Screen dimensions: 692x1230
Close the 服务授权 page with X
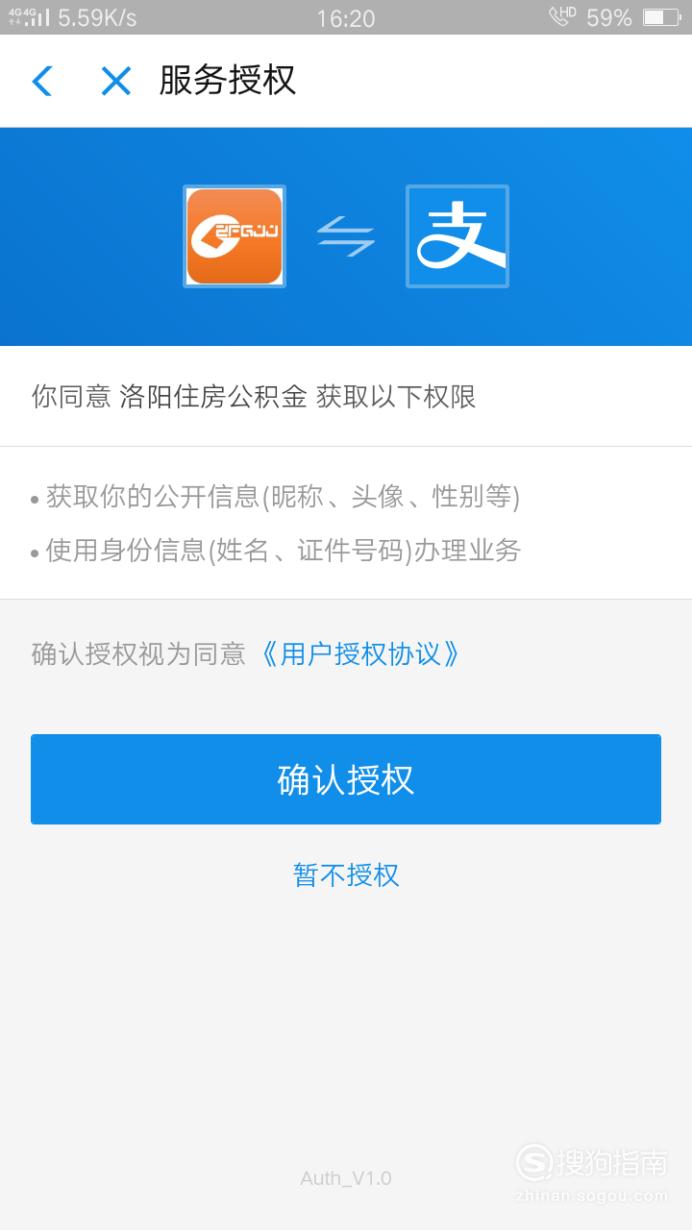coord(116,81)
